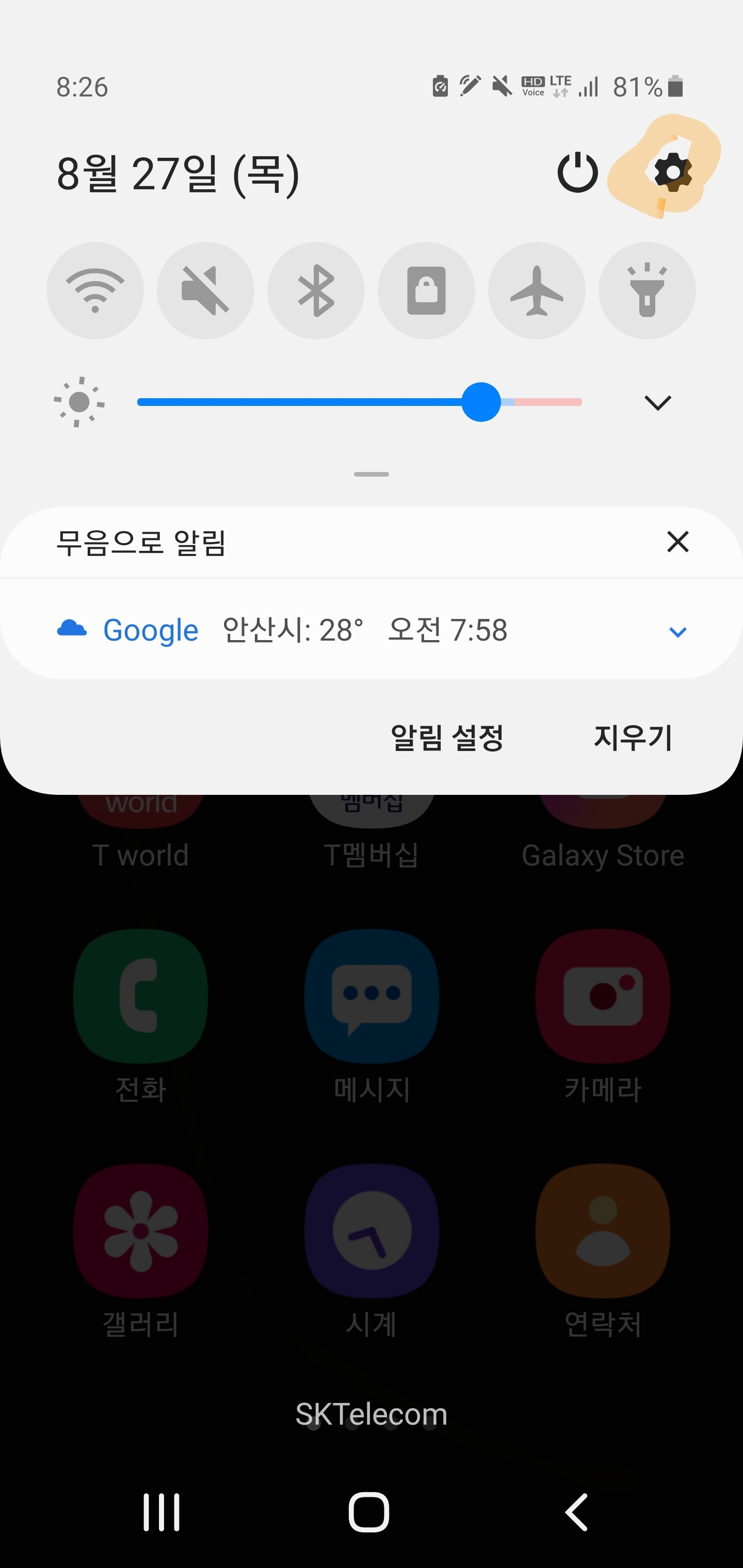
Task: Dismiss the 무음으로 알림 section
Action: point(677,541)
